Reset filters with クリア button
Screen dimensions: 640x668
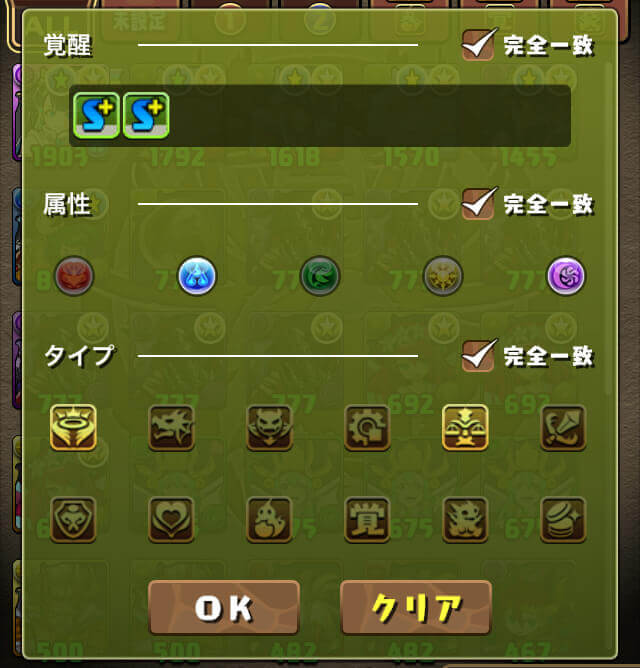click(x=416, y=607)
